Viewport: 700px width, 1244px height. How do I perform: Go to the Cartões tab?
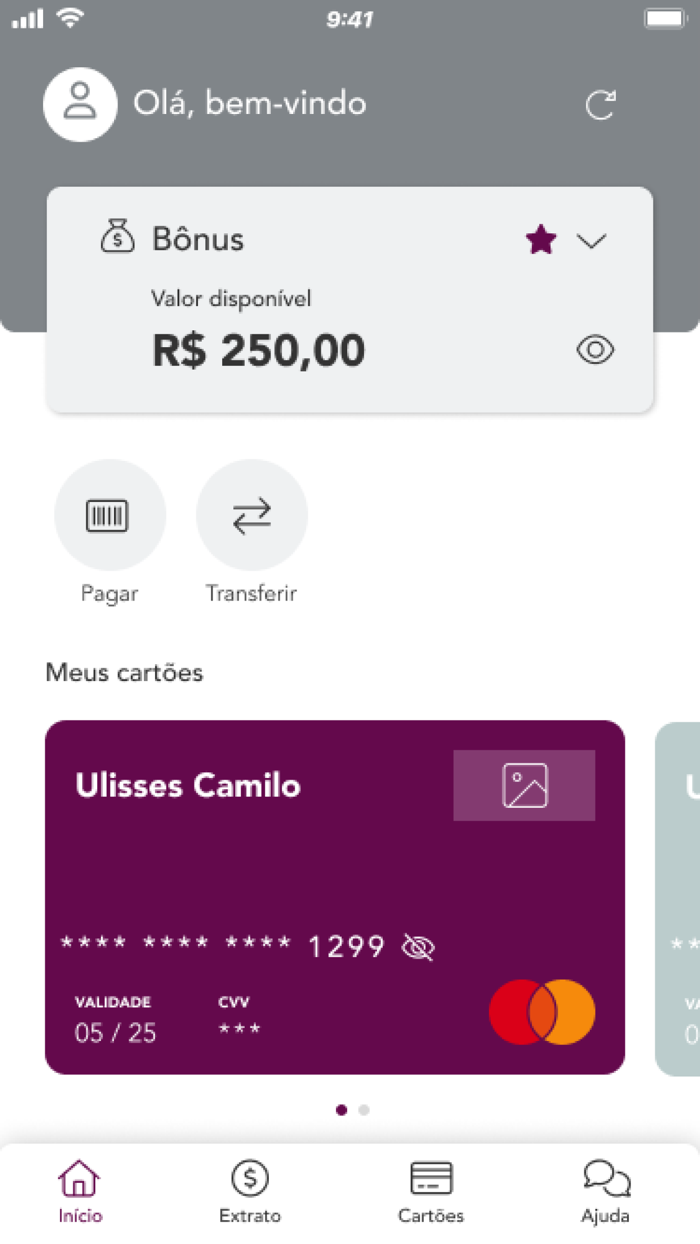pyautogui.click(x=431, y=1192)
